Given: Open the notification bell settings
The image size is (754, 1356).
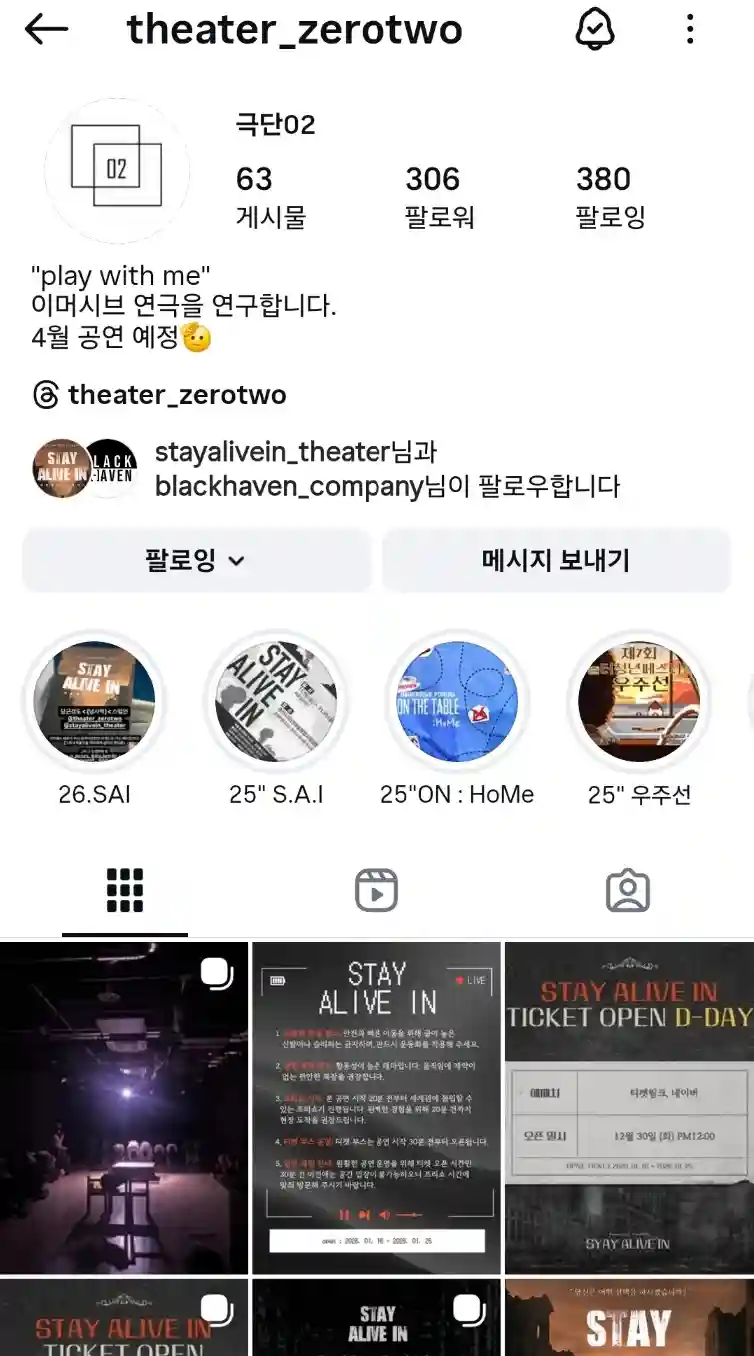Looking at the screenshot, I should click(595, 30).
